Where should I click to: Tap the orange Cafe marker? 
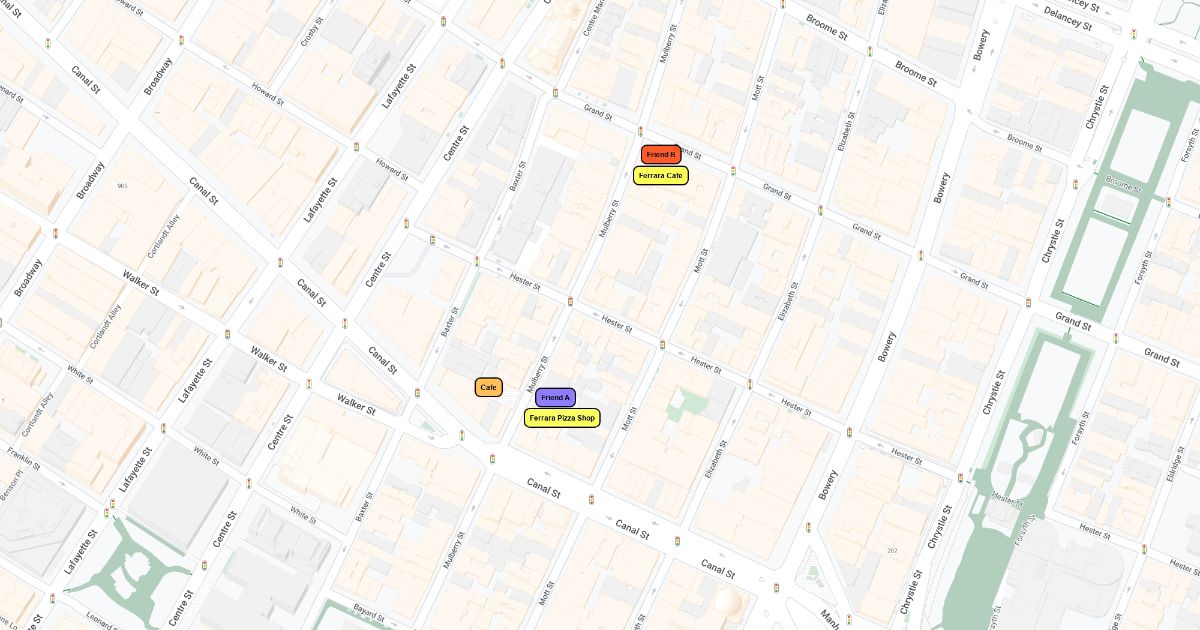tap(489, 387)
